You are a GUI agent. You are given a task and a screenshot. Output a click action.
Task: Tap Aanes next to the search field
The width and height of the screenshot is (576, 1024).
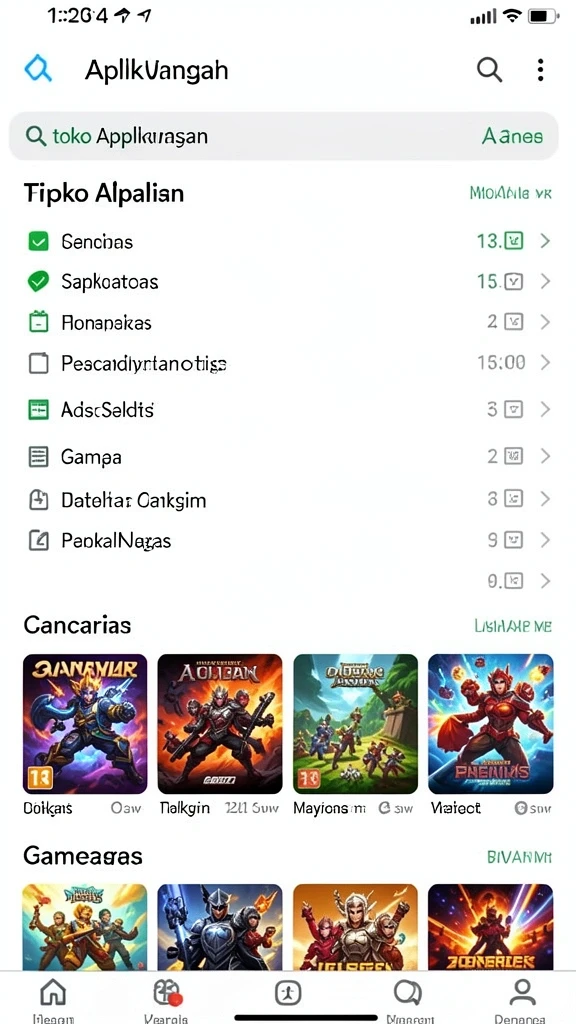(512, 136)
